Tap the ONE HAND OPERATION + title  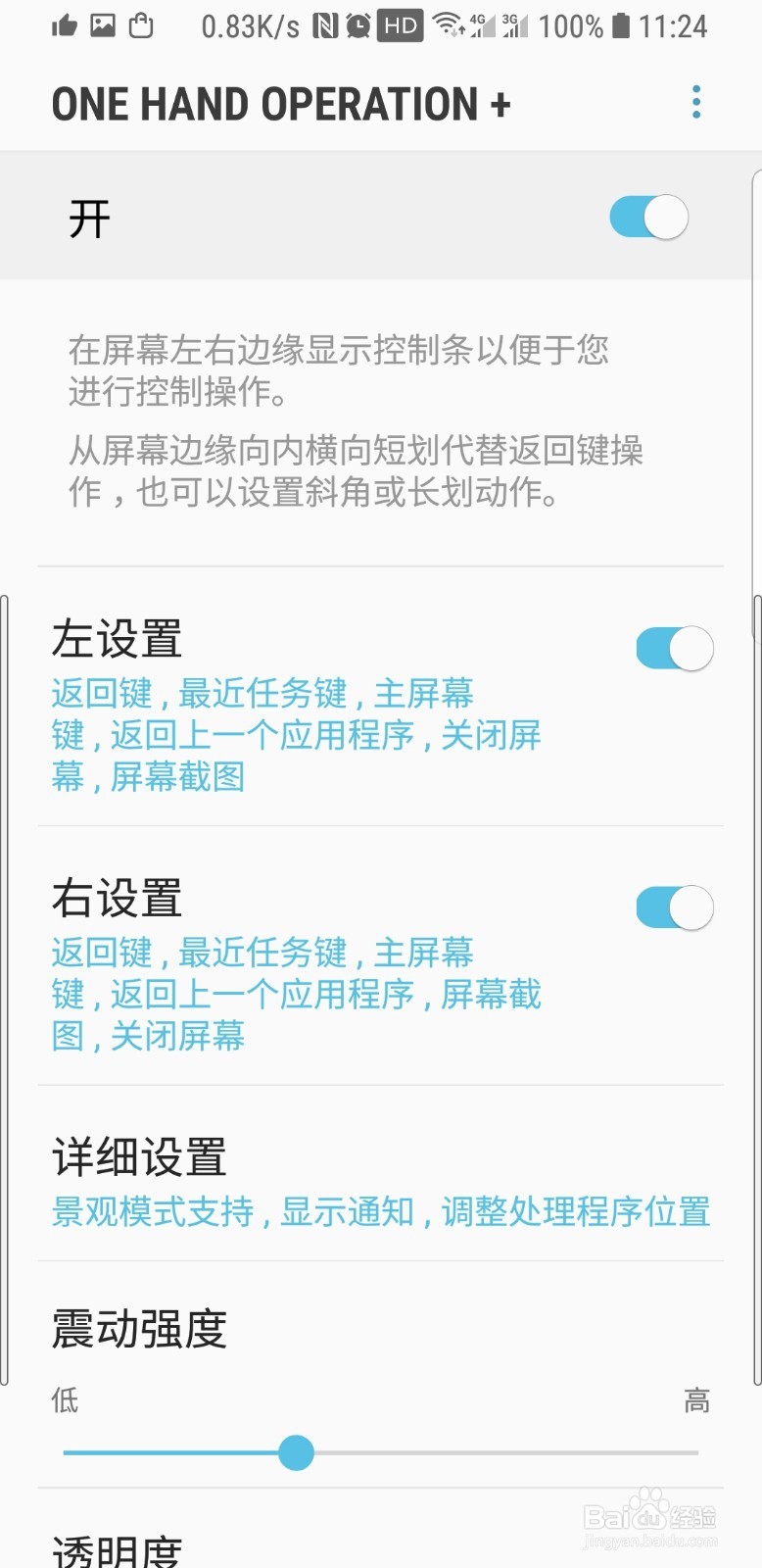point(281,102)
